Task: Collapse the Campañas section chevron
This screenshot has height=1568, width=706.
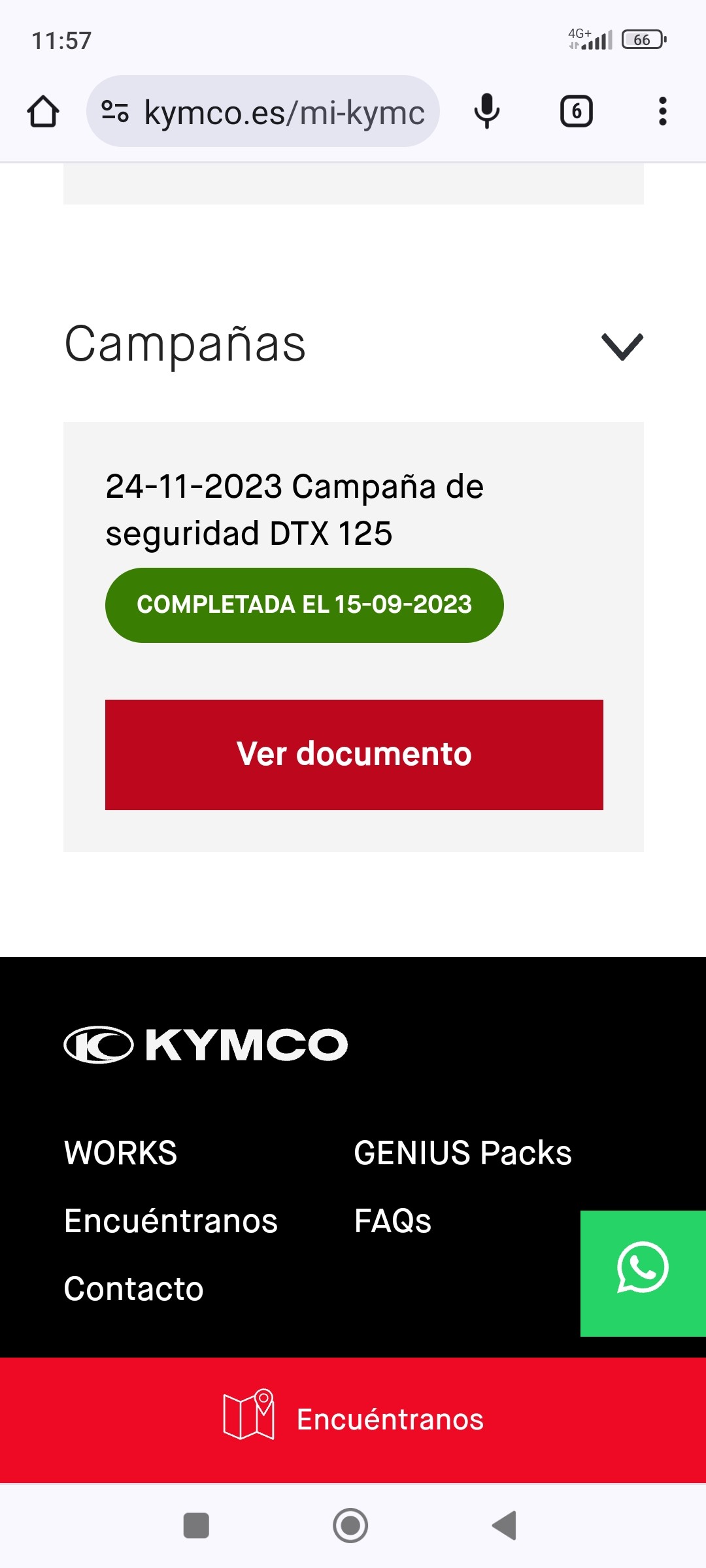Action: pos(622,346)
